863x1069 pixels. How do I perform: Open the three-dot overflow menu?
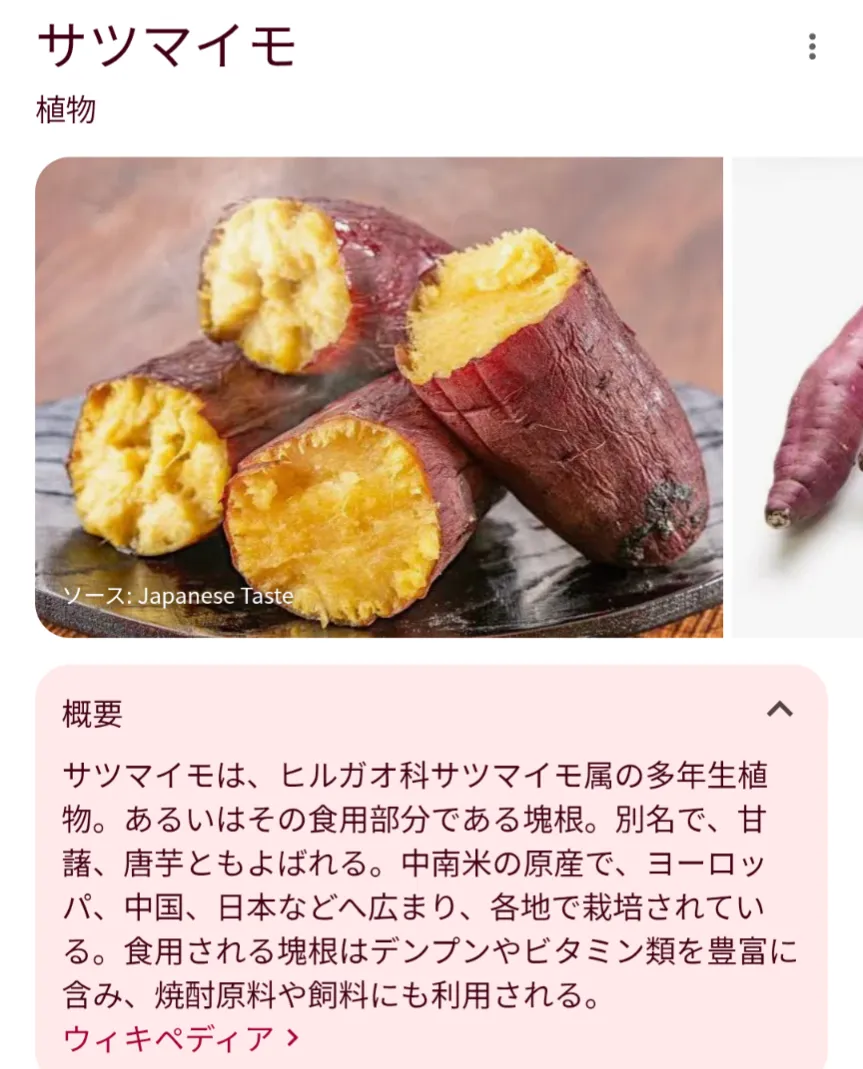pos(811,46)
